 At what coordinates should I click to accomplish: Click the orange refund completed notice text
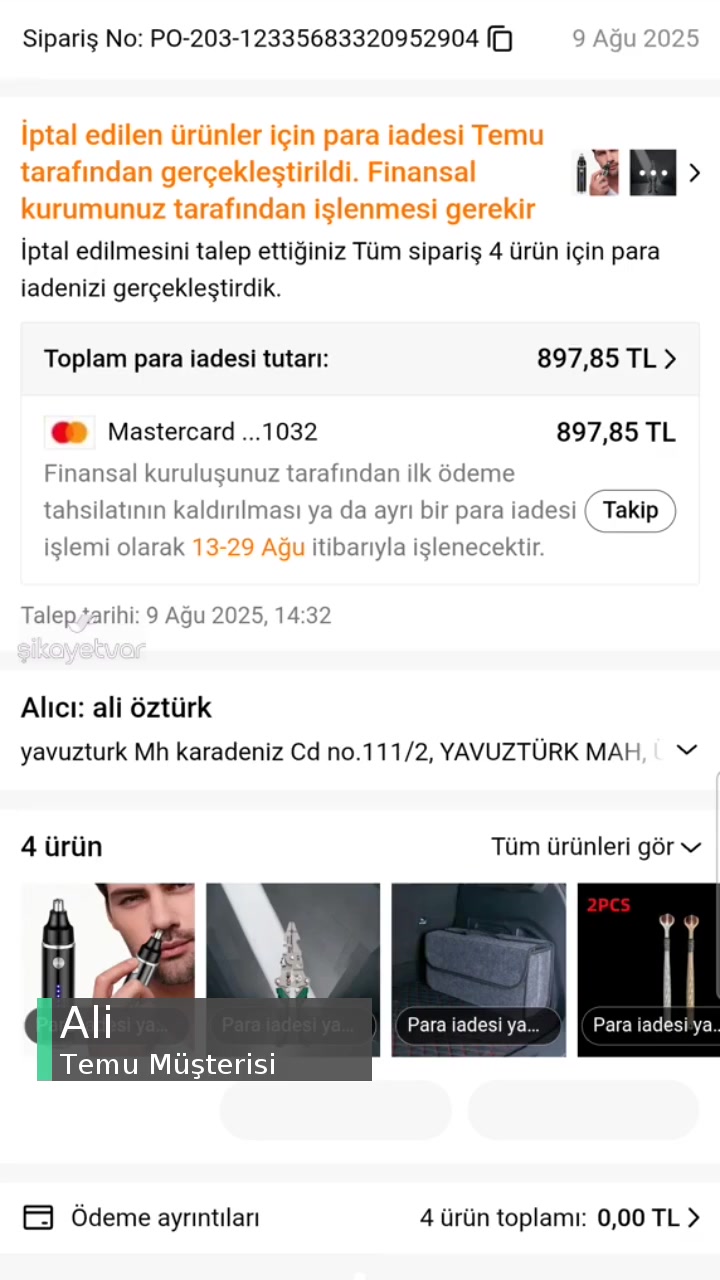point(282,172)
